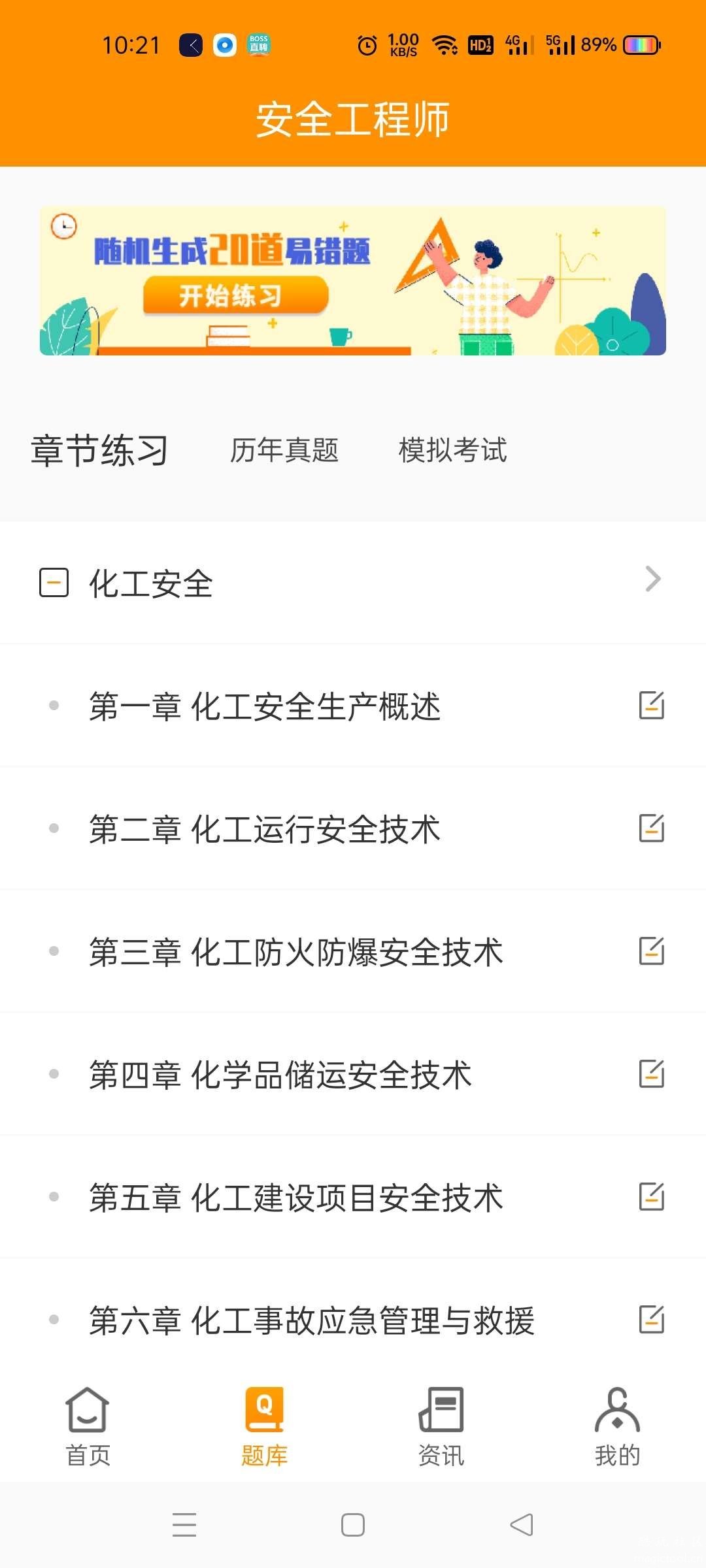Tap the system back button
This screenshot has height=1568, width=706.
coord(522,1525)
